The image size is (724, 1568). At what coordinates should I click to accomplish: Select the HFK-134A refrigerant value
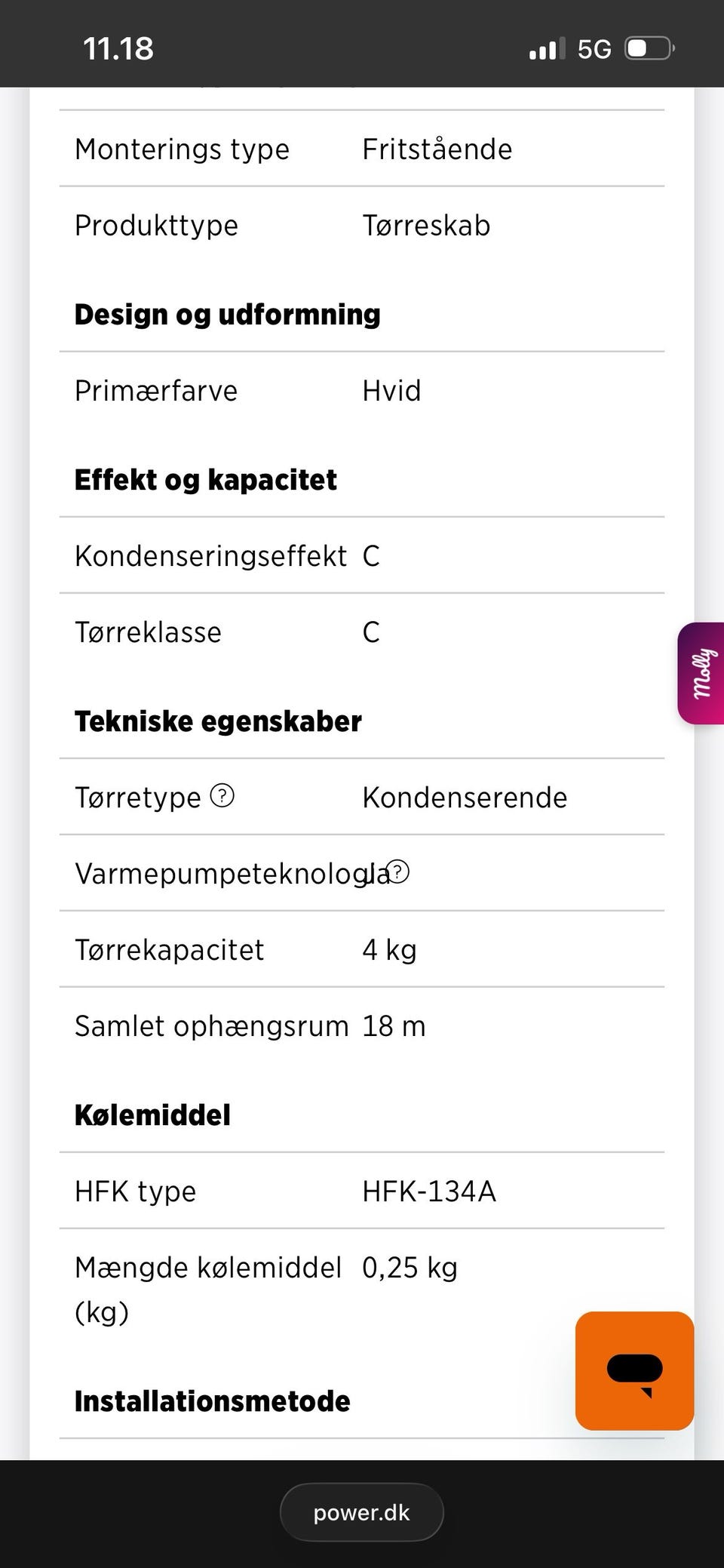[429, 1191]
